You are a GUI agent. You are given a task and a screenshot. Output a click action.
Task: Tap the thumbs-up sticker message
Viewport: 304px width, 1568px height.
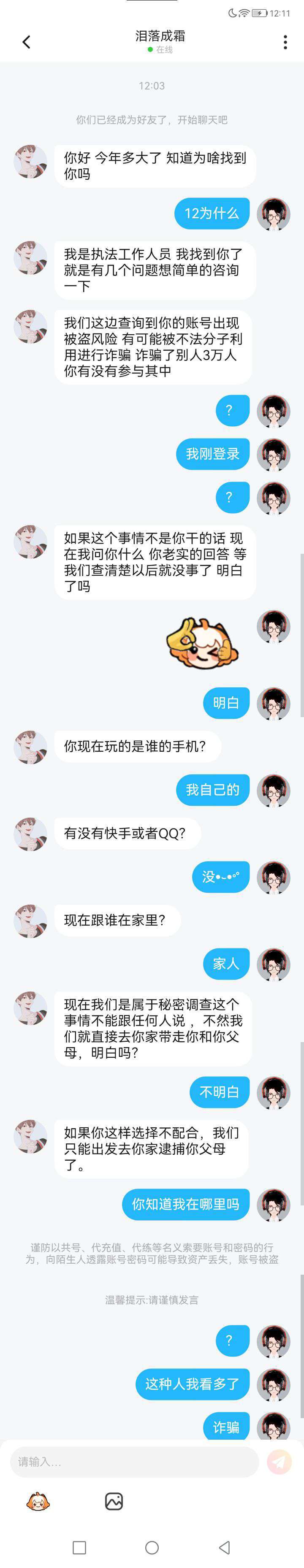click(202, 642)
